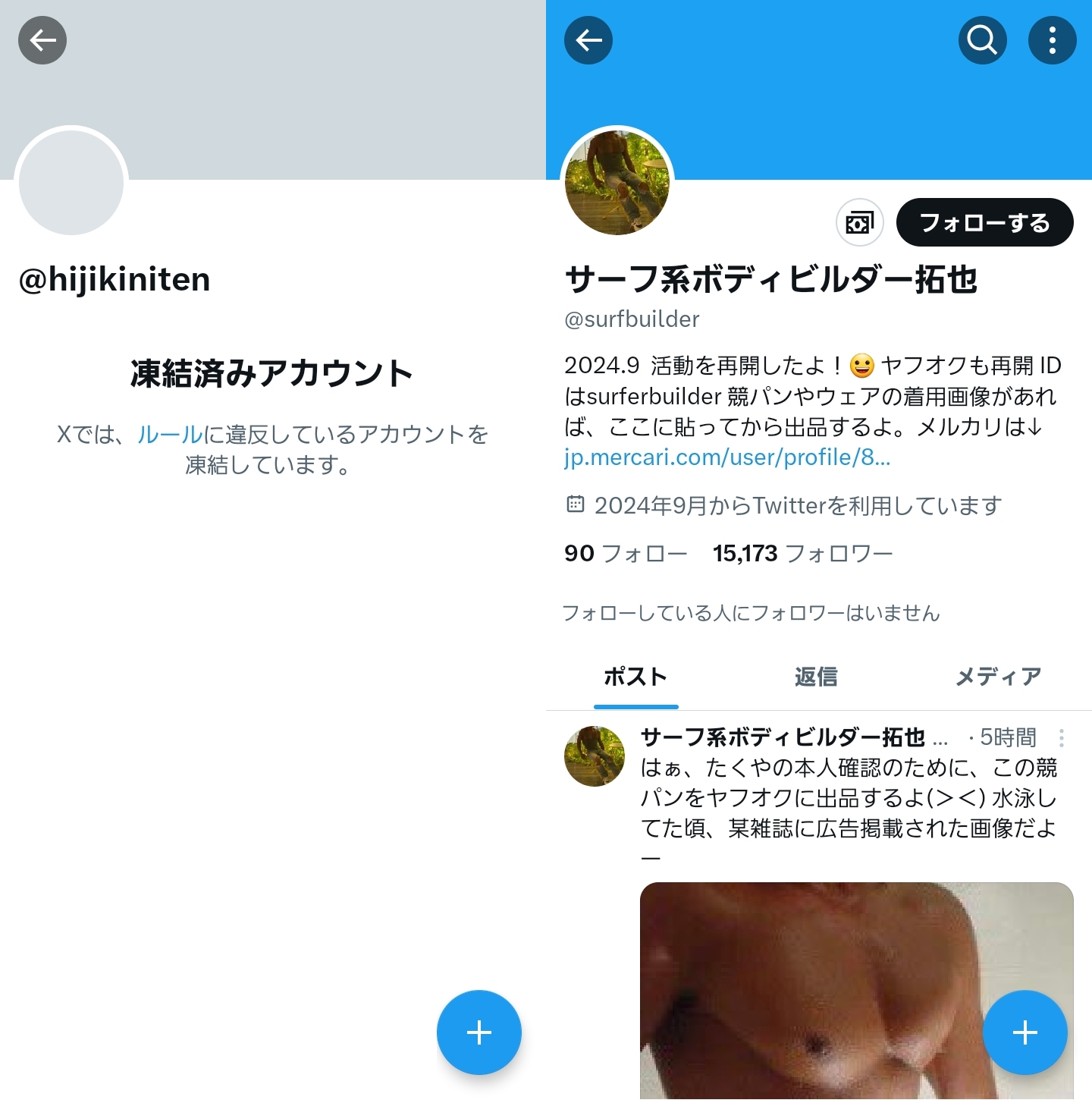1092x1103 pixels.
Task: Open the ルール link
Action: [170, 435]
